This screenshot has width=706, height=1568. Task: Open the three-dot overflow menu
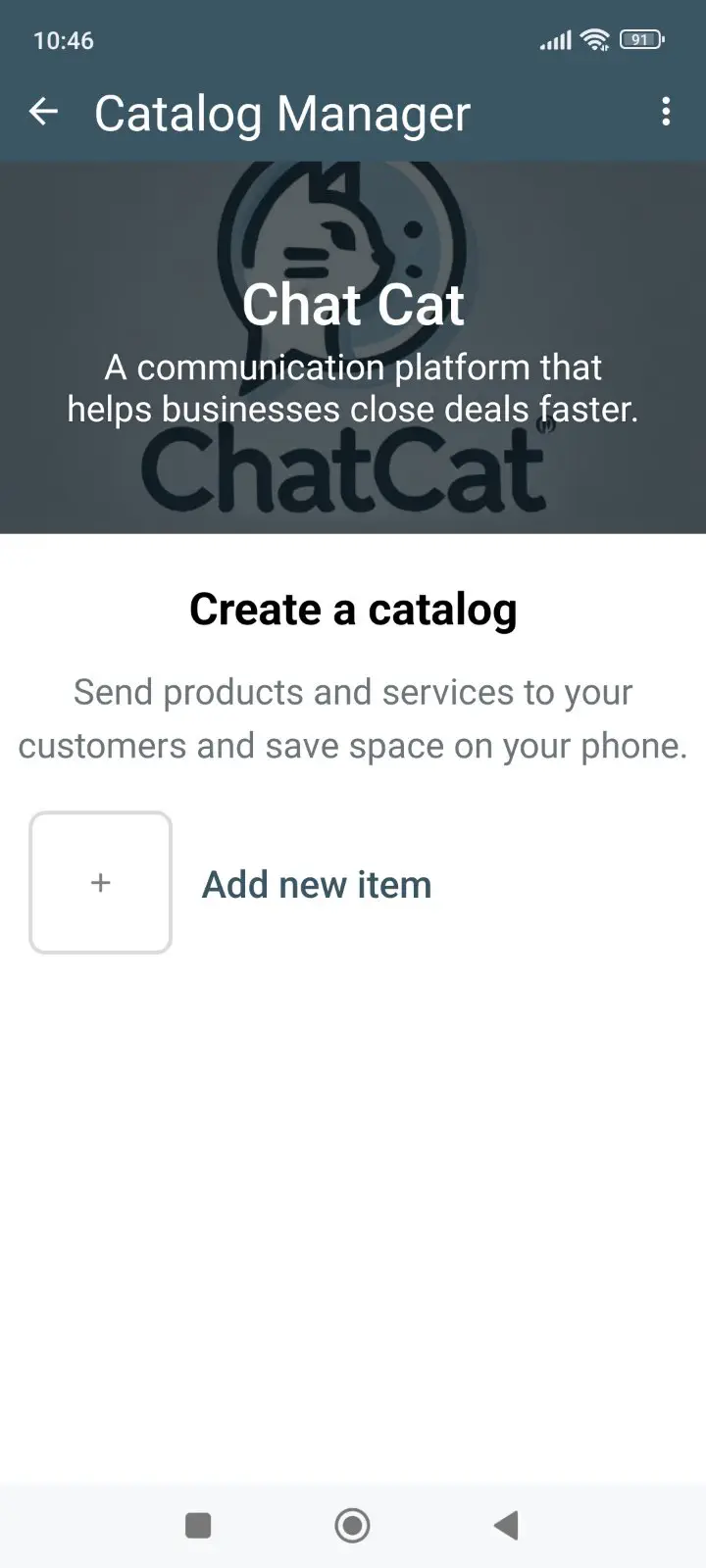tap(666, 112)
